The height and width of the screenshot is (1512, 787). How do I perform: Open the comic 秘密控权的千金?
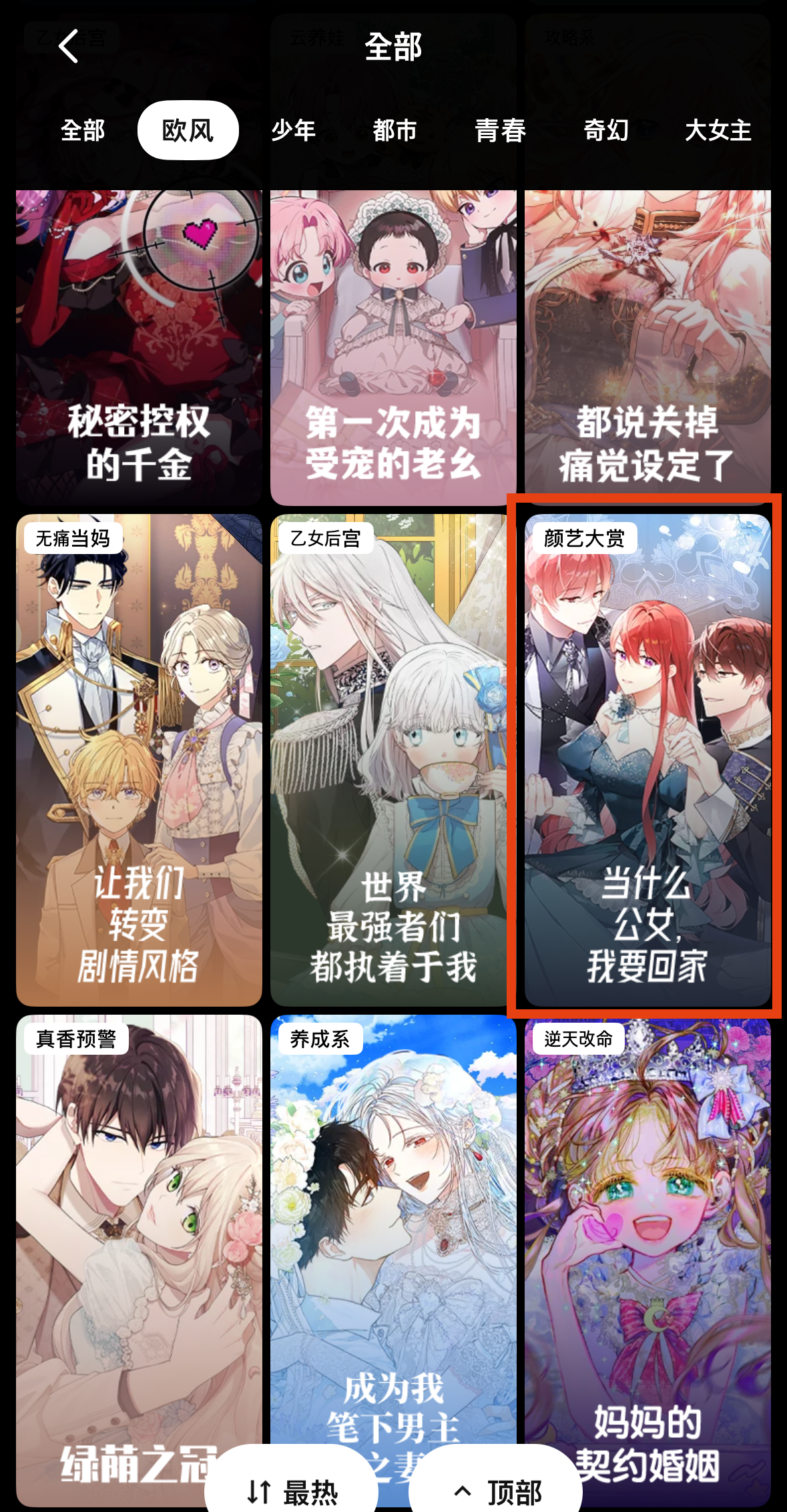click(x=139, y=347)
